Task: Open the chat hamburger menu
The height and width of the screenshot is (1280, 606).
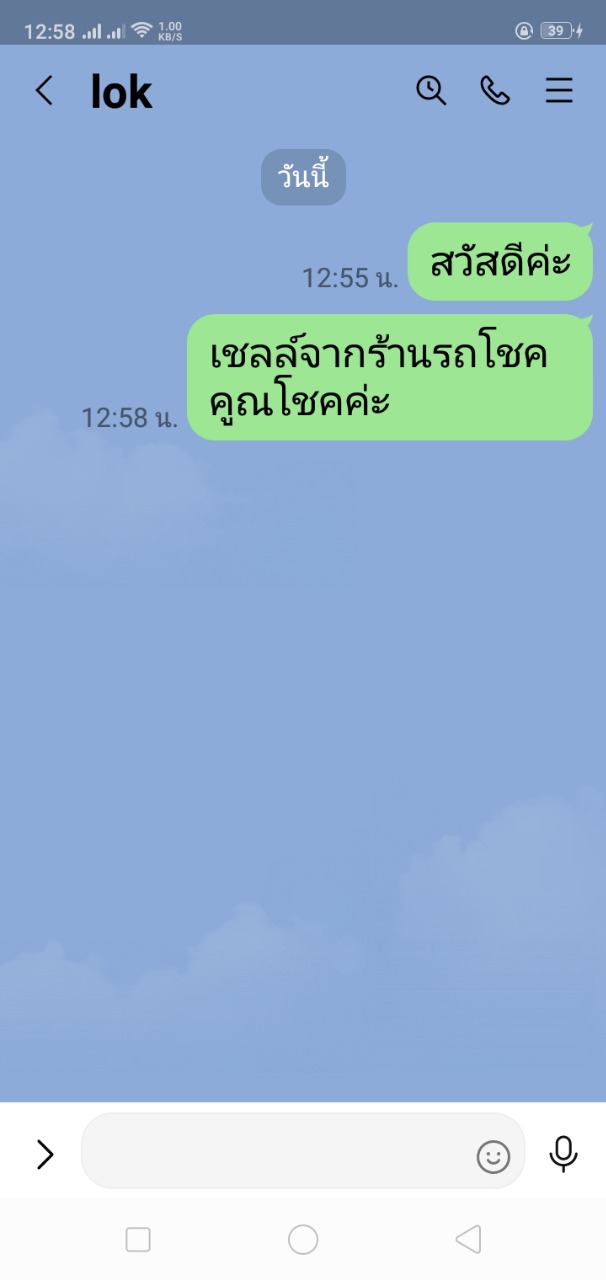Action: pos(559,91)
